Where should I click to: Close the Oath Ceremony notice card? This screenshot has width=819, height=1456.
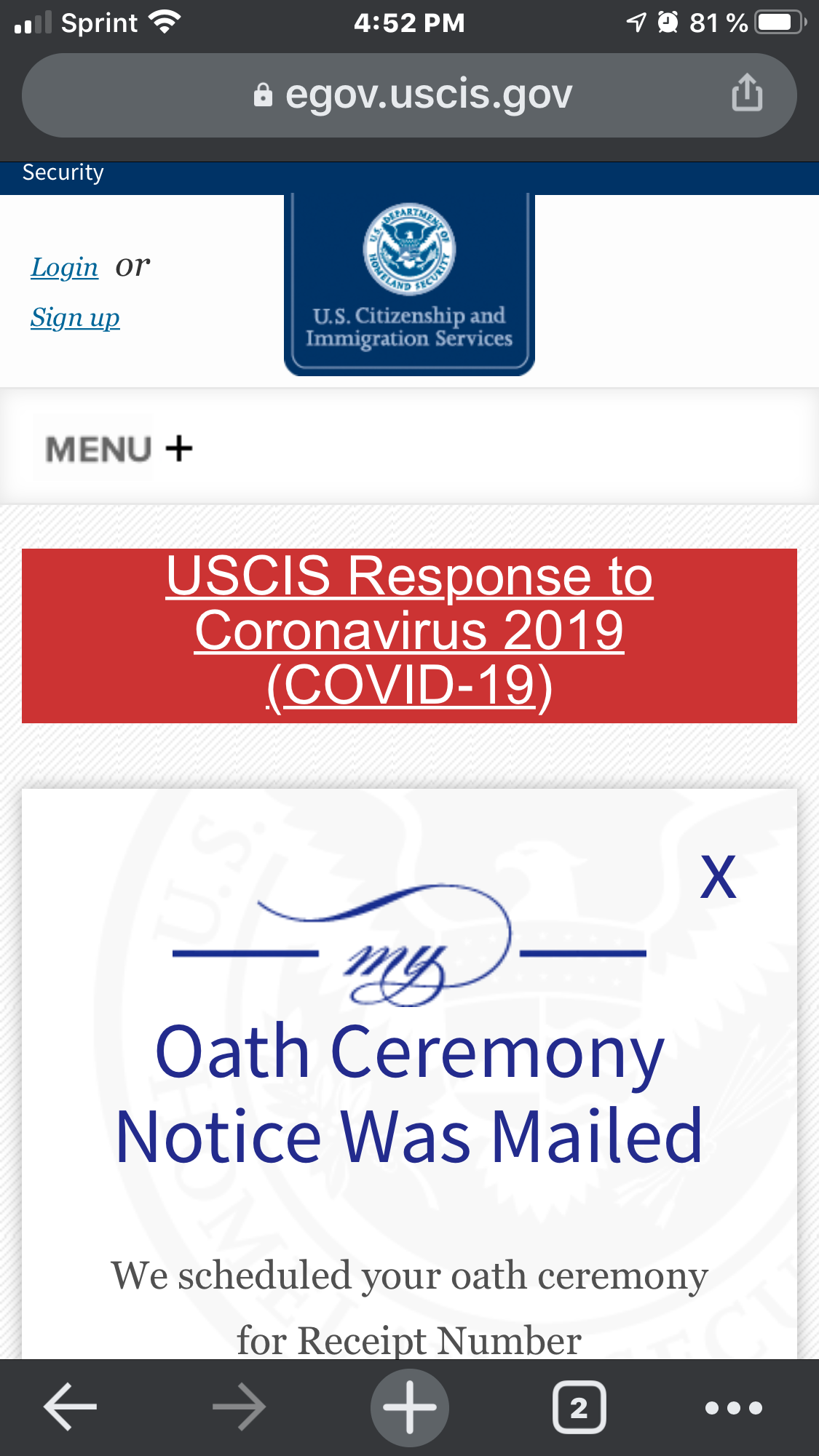(x=718, y=878)
